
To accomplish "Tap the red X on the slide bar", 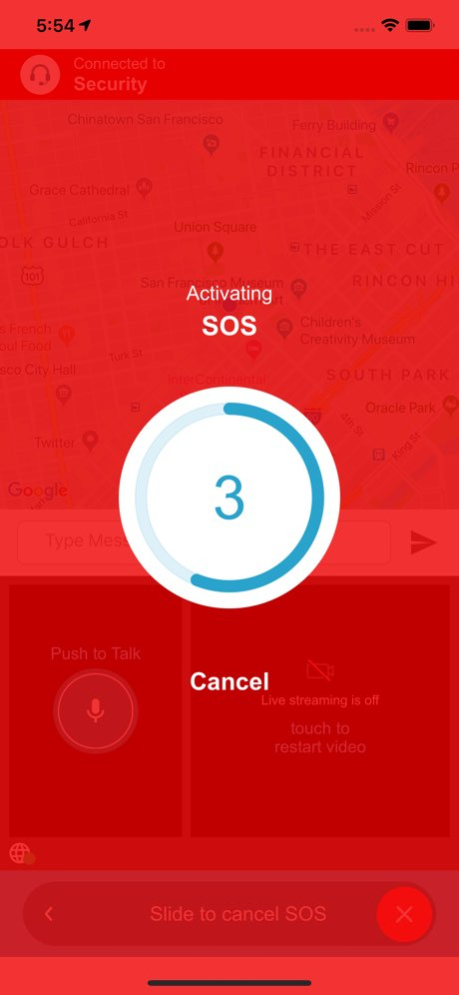I will (404, 914).
